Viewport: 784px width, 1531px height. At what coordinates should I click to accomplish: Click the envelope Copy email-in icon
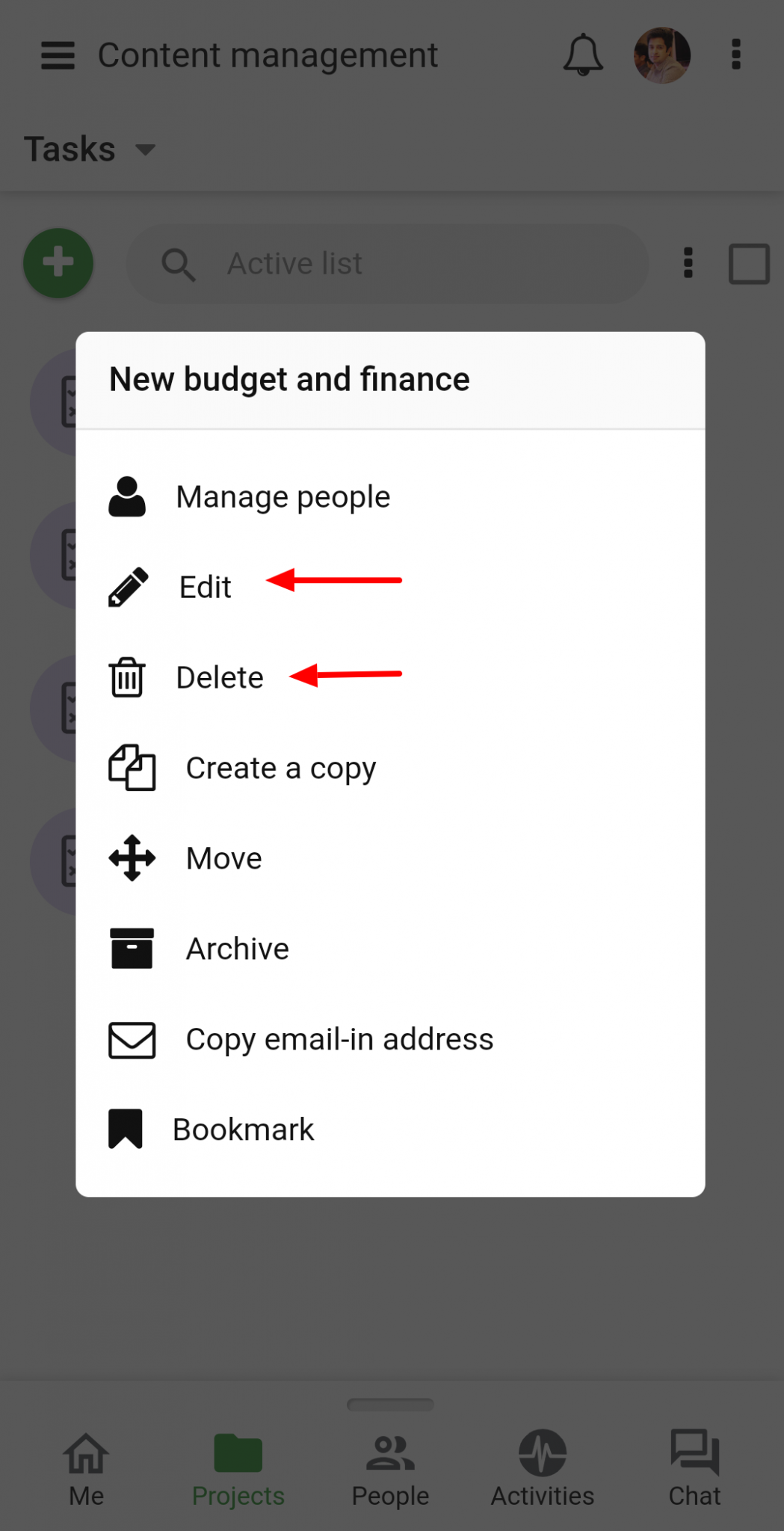coord(132,1039)
